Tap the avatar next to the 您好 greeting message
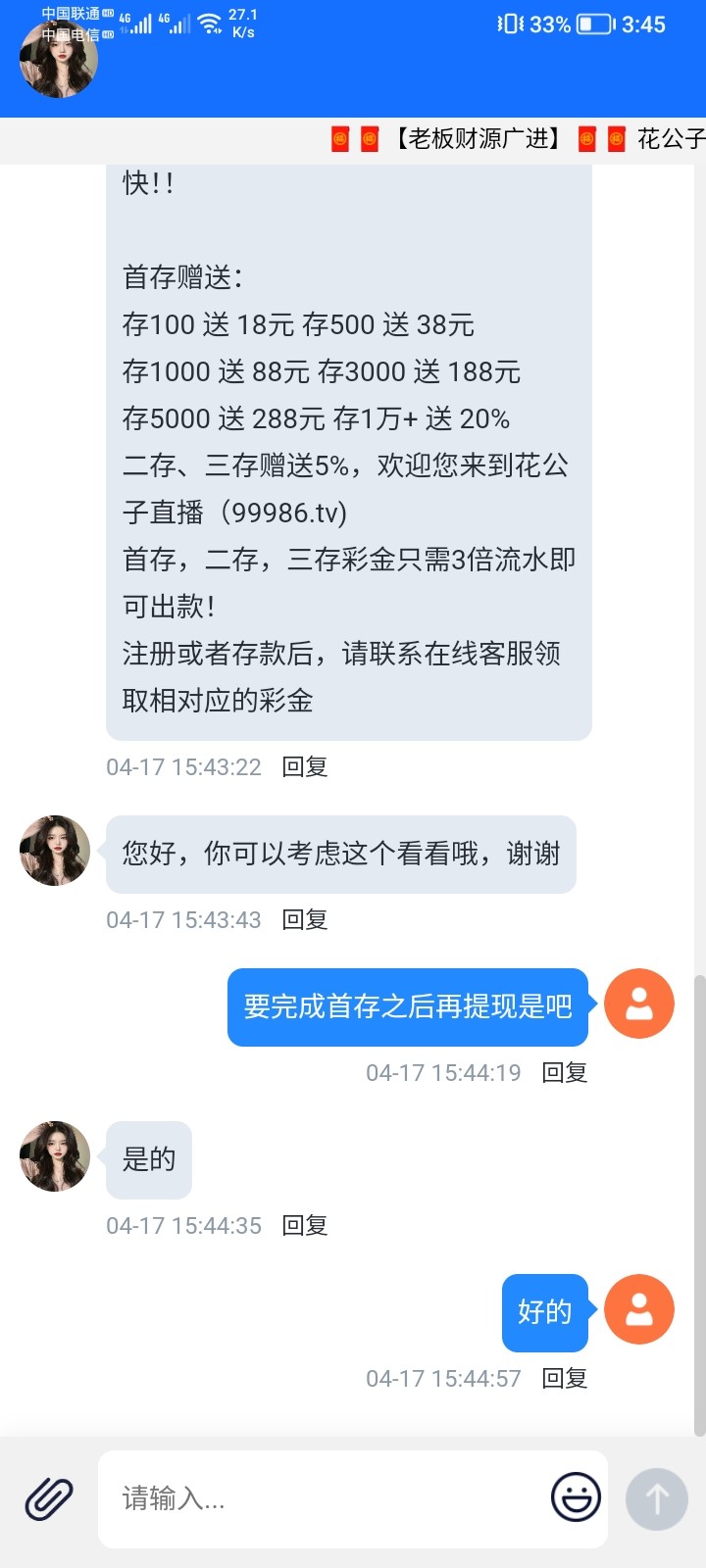Image resolution: width=706 pixels, height=1568 pixels. pyautogui.click(x=54, y=851)
